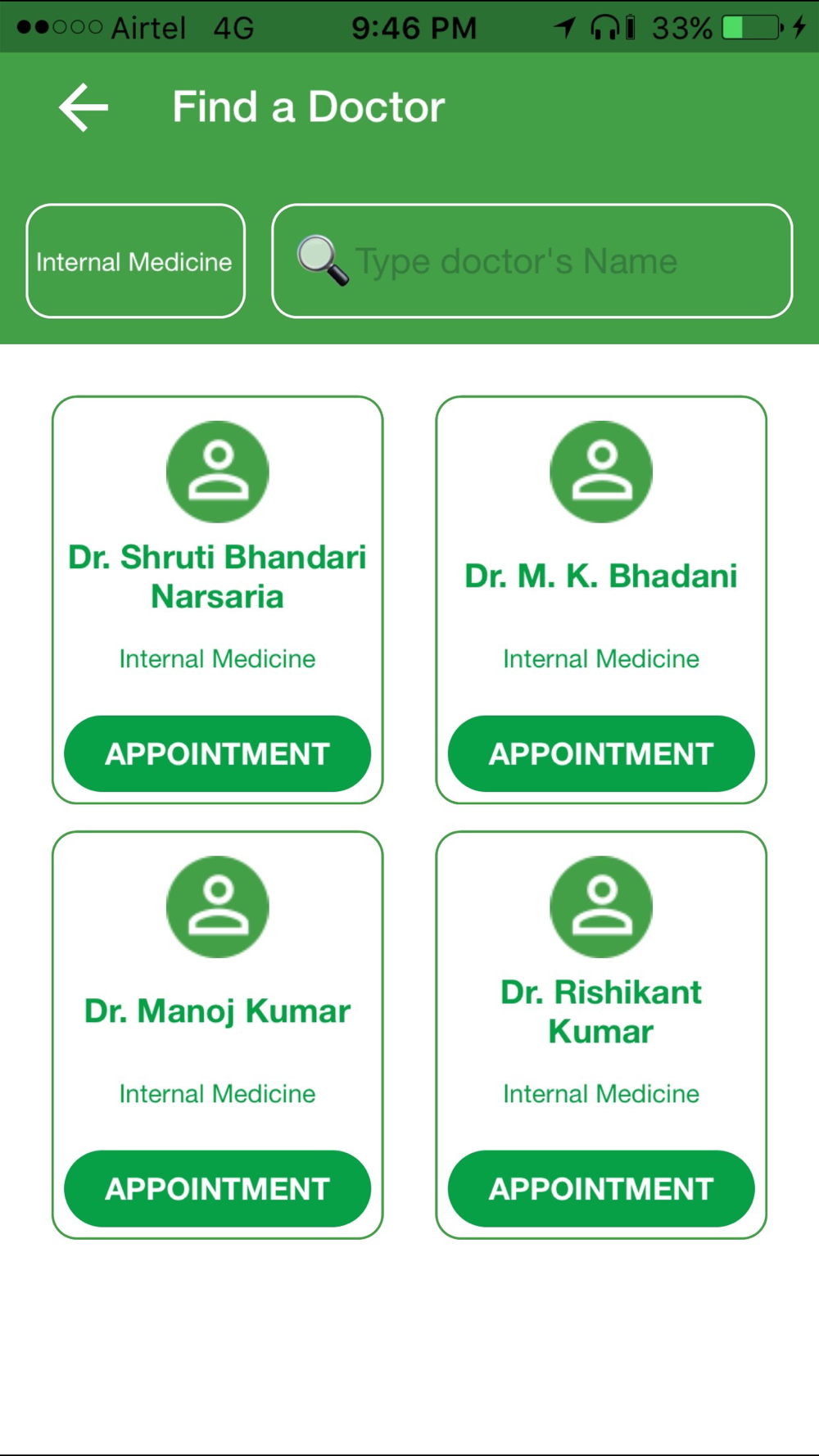The width and height of the screenshot is (819, 1456).
Task: Book appointment with Dr. M. K. Bhadani
Action: 600,753
